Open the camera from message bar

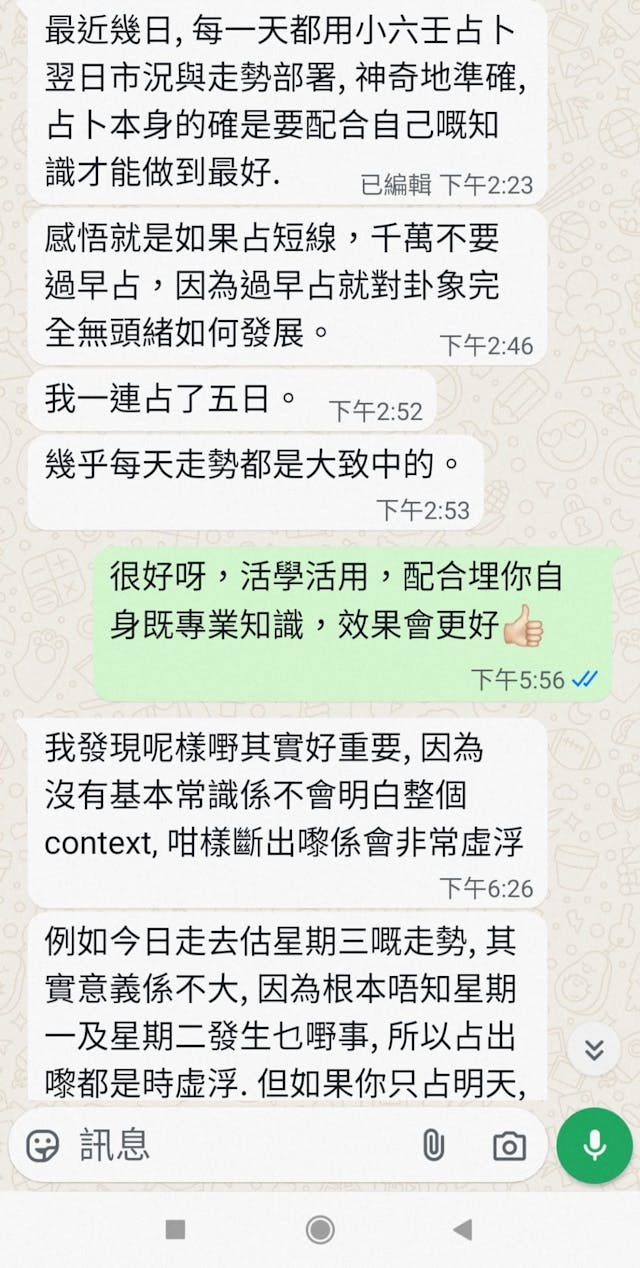[x=509, y=1146]
